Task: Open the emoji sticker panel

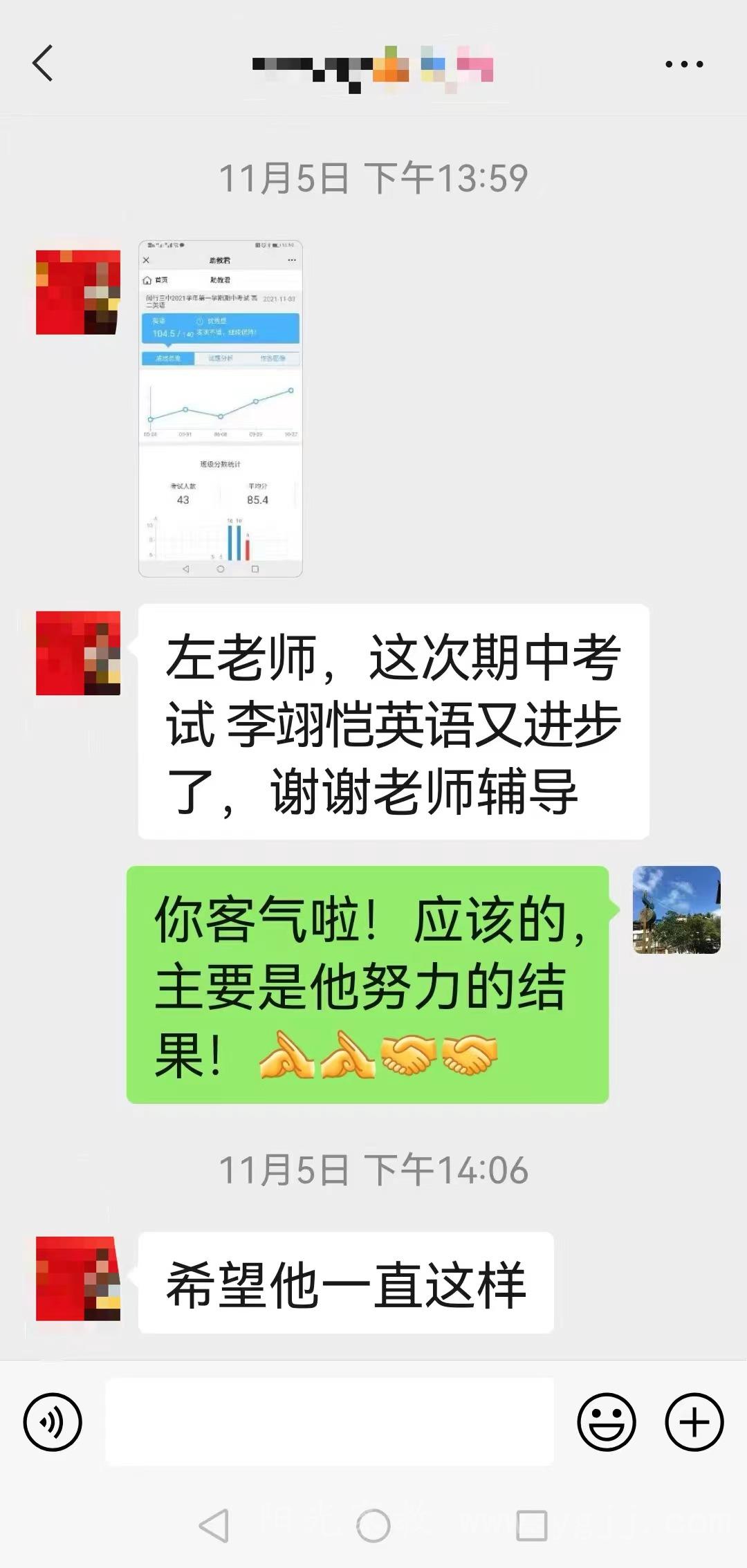Action: coord(606,1422)
